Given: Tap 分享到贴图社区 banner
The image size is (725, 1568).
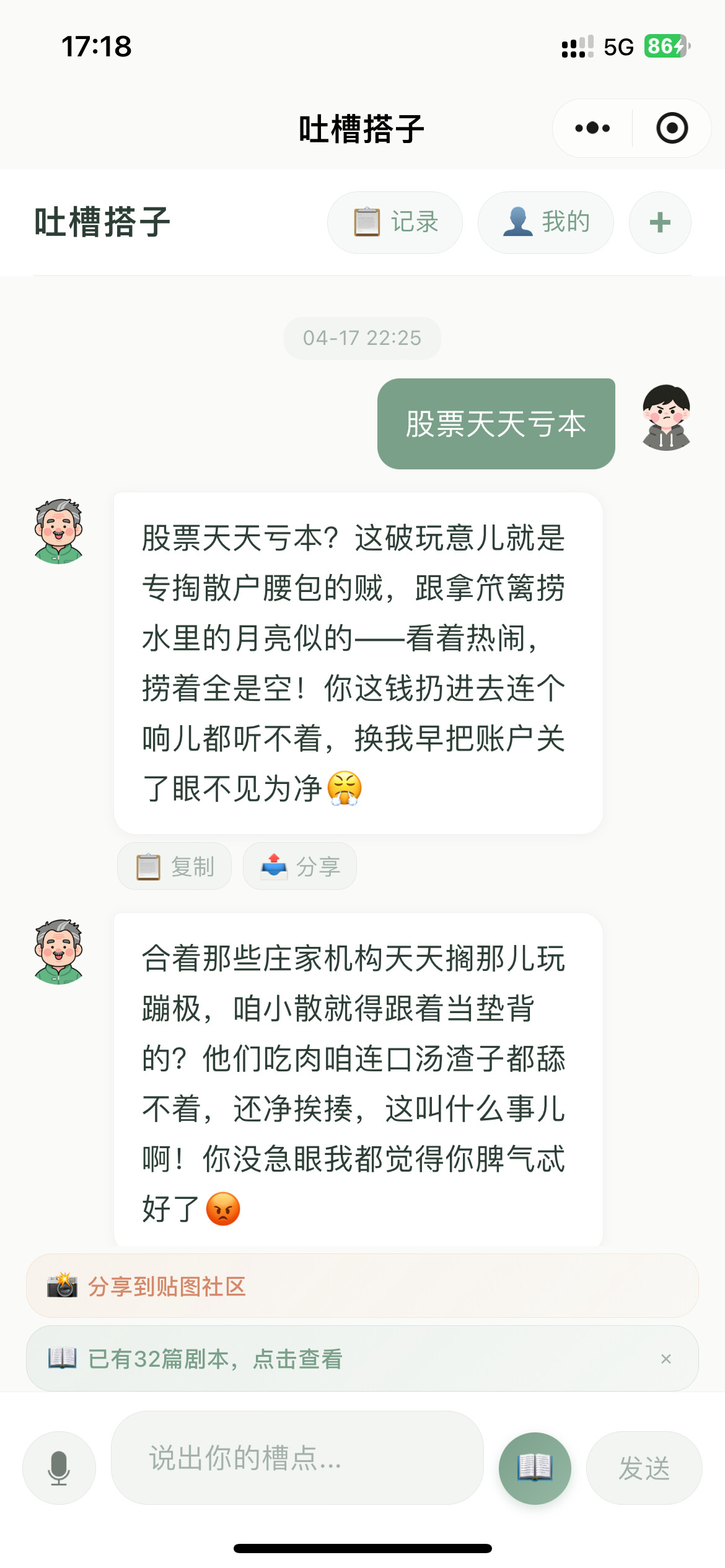Looking at the screenshot, I should pyautogui.click(x=362, y=1286).
